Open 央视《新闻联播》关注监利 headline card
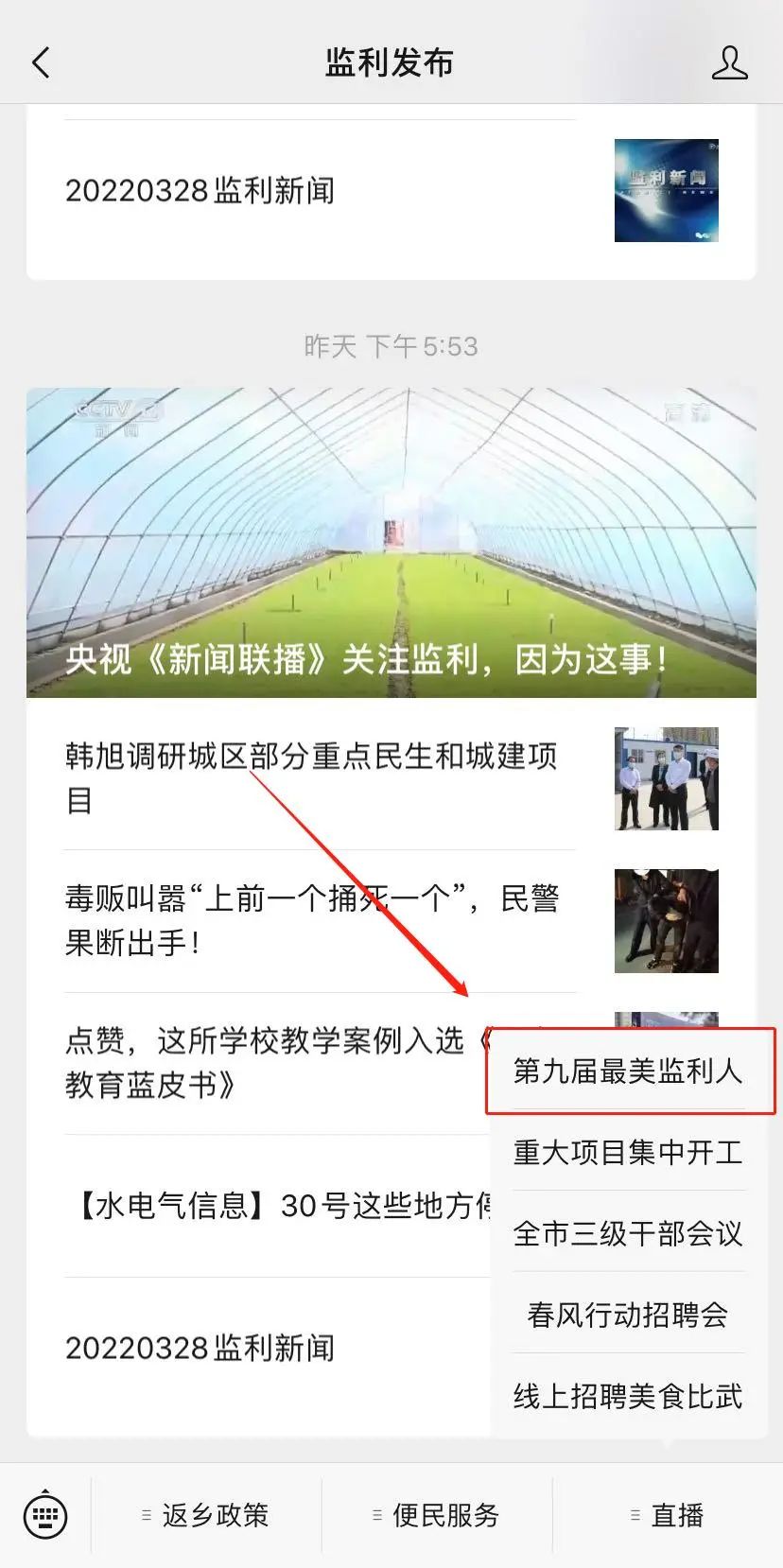The image size is (783, 1568). click(391, 543)
